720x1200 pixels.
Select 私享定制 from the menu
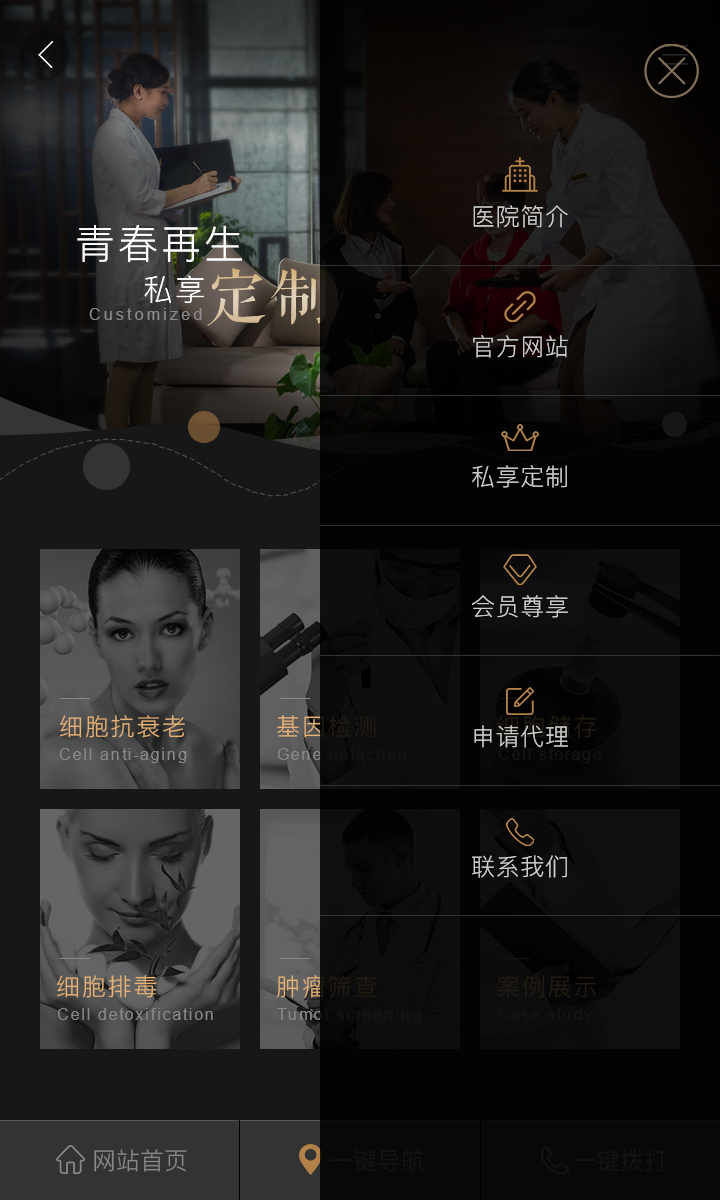[520, 458]
